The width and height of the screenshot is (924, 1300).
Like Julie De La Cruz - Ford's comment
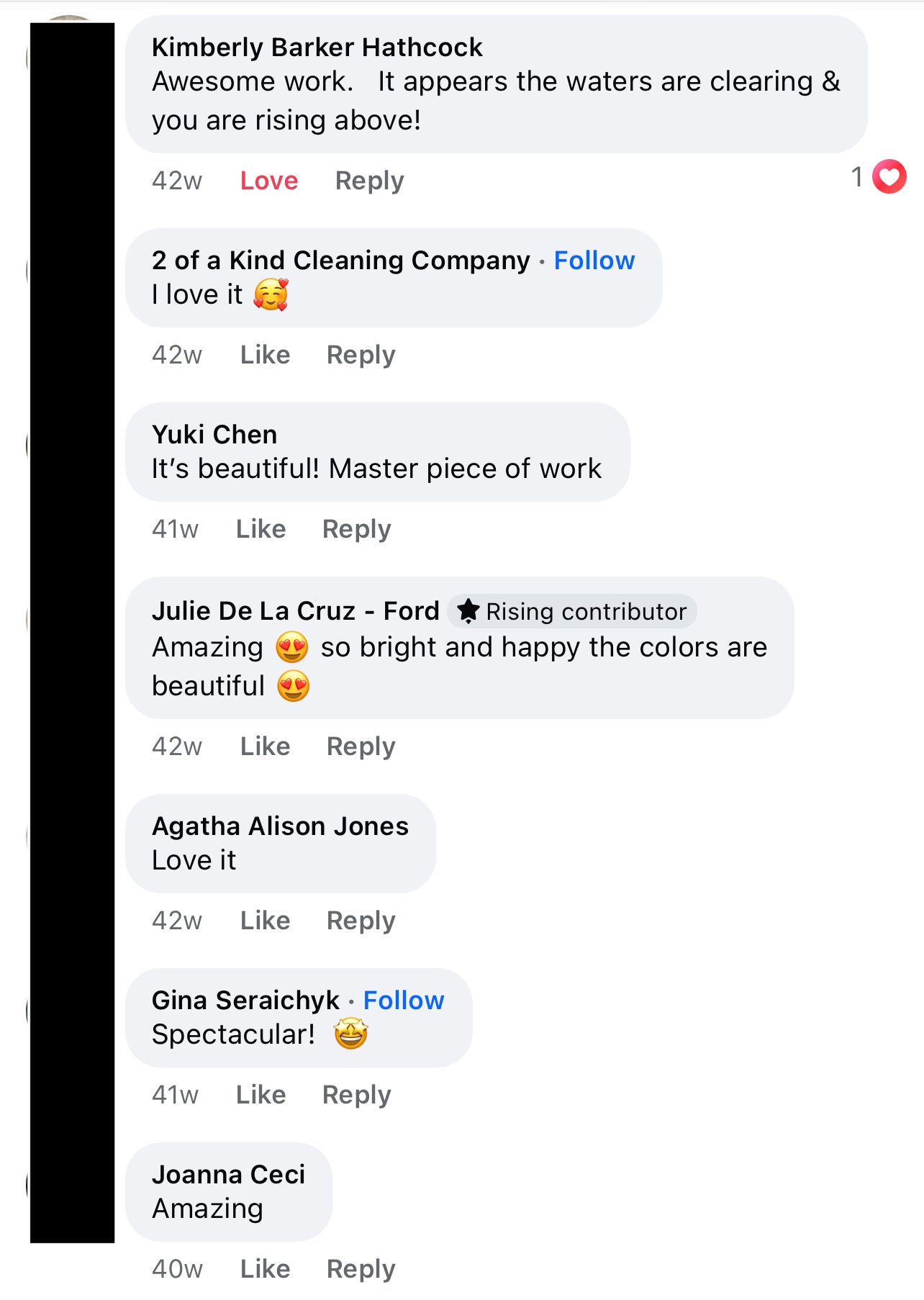pyautogui.click(x=265, y=746)
